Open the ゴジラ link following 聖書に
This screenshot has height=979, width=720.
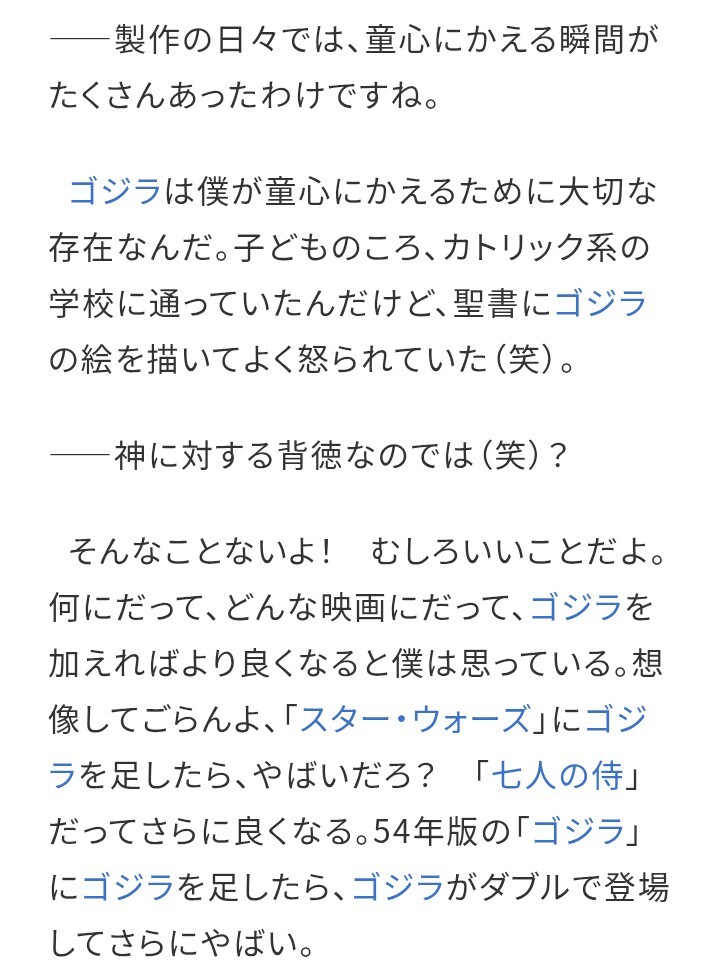click(600, 303)
